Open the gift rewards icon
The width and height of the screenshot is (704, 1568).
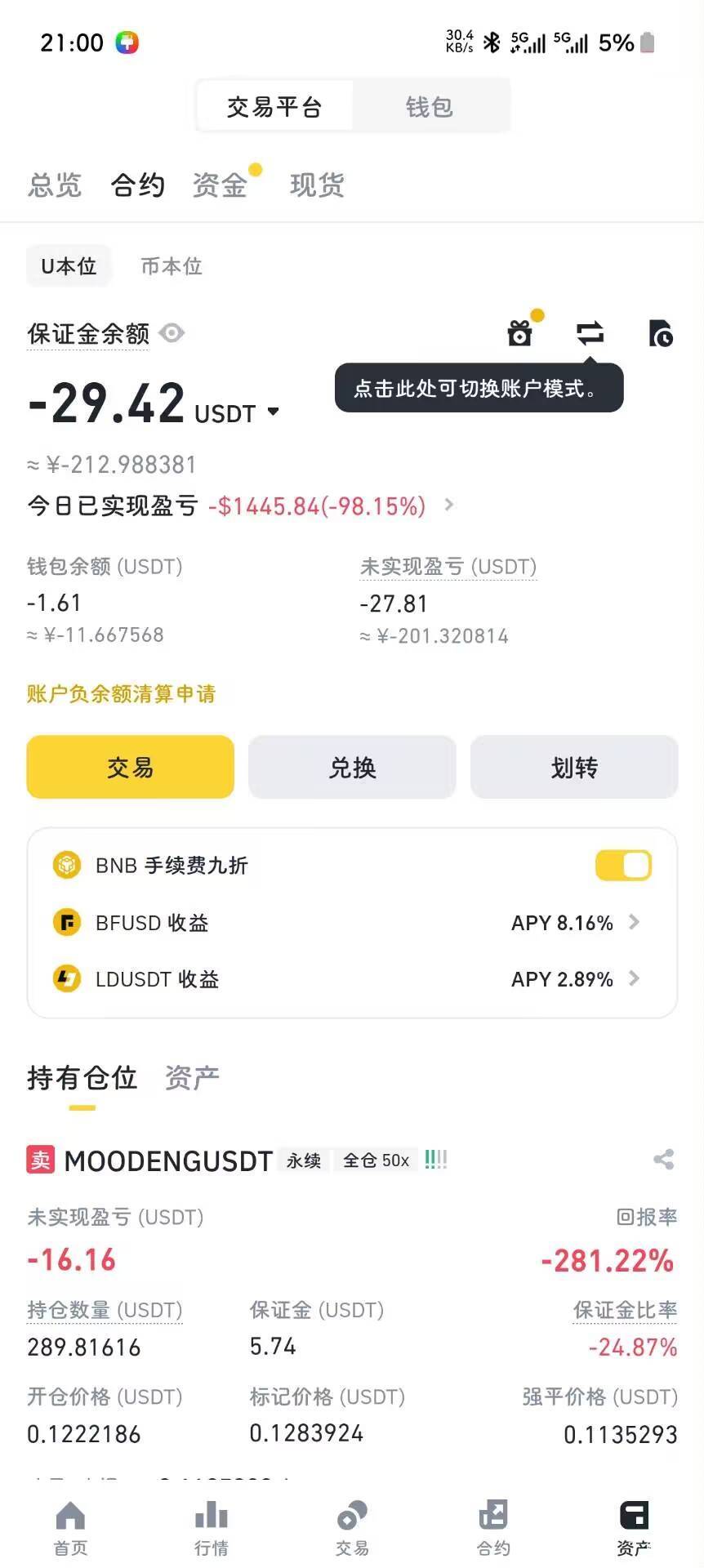point(520,333)
